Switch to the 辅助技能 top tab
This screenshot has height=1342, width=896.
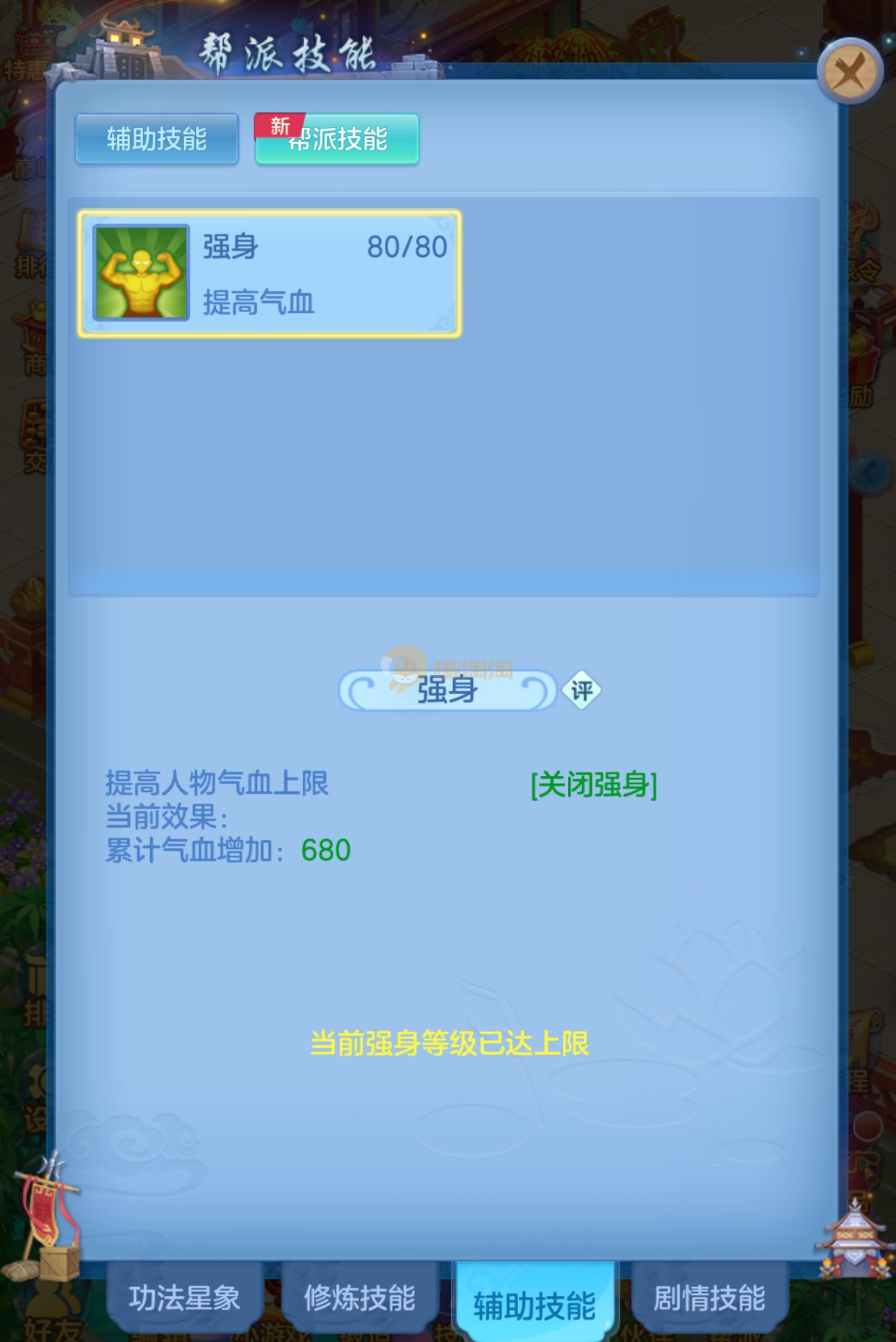click(x=157, y=139)
